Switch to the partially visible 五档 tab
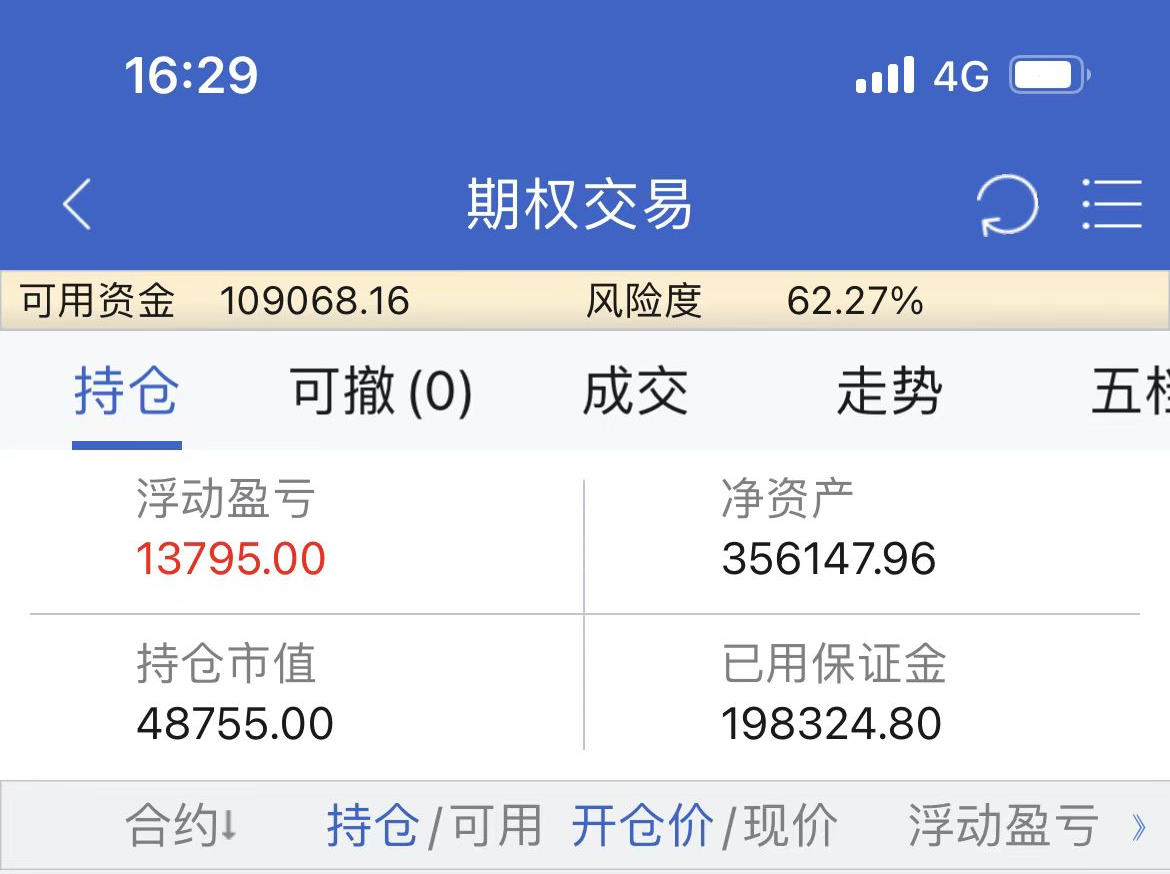This screenshot has width=1170, height=874. pos(1131,390)
